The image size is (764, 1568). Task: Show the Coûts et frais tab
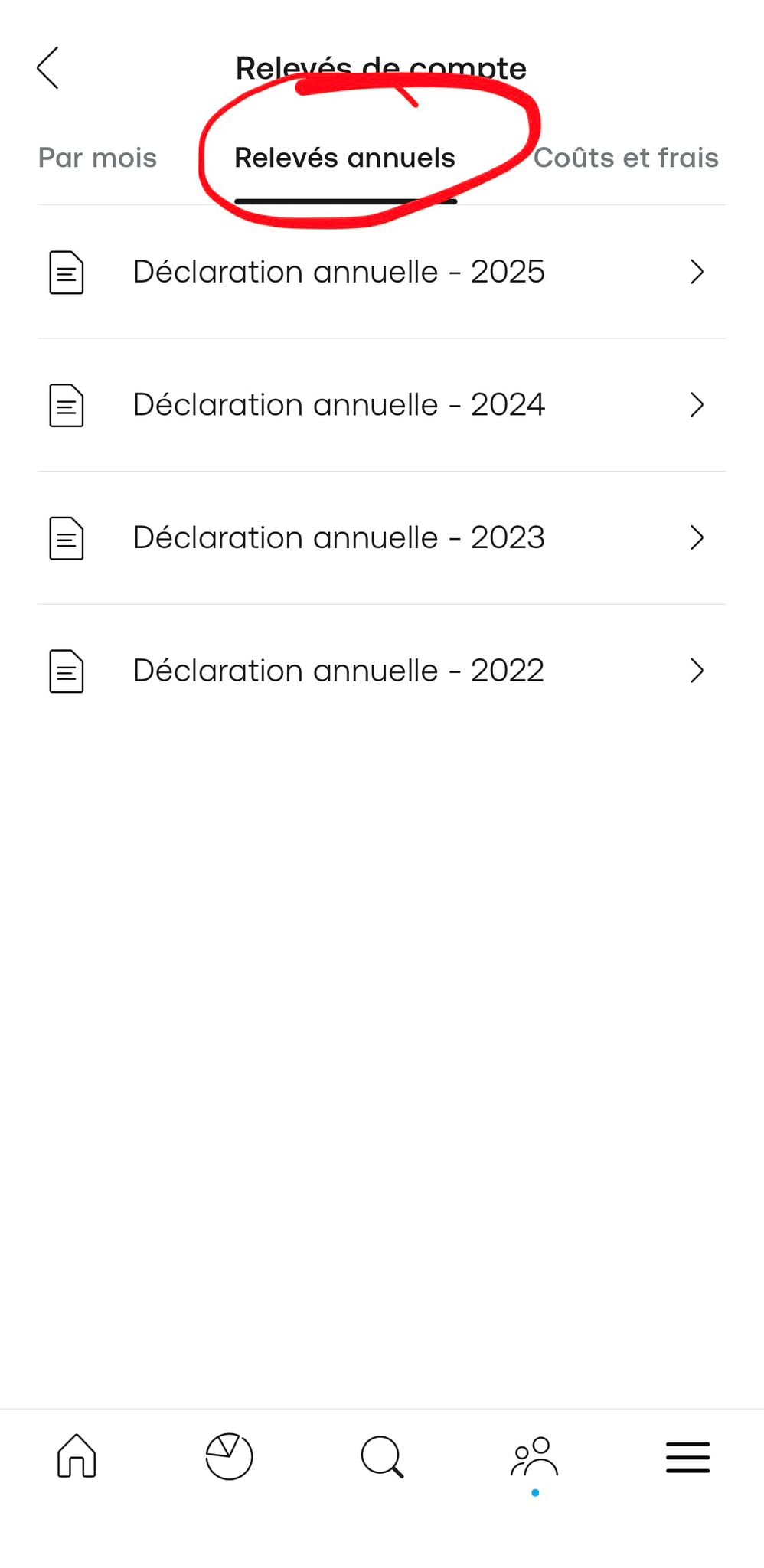tap(625, 158)
